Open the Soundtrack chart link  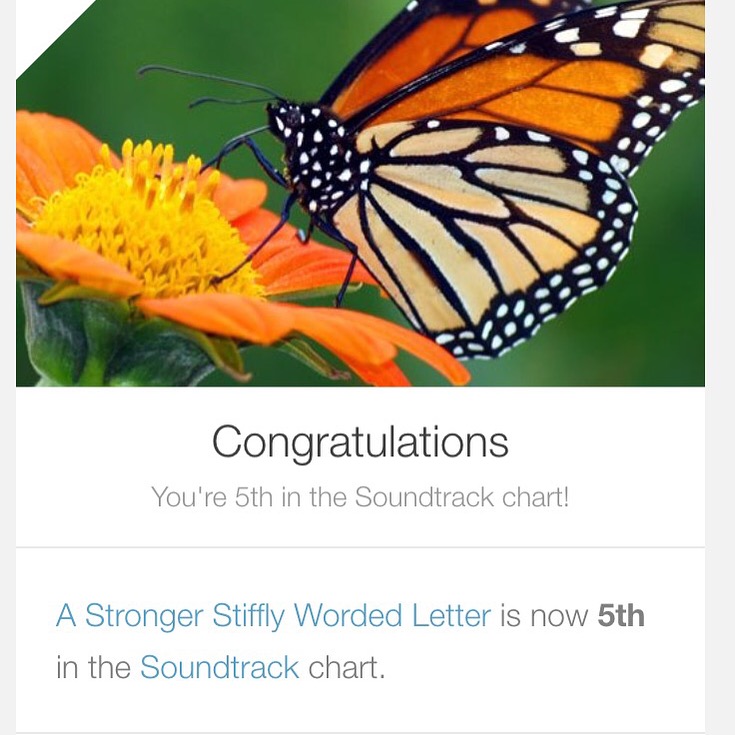click(x=219, y=667)
